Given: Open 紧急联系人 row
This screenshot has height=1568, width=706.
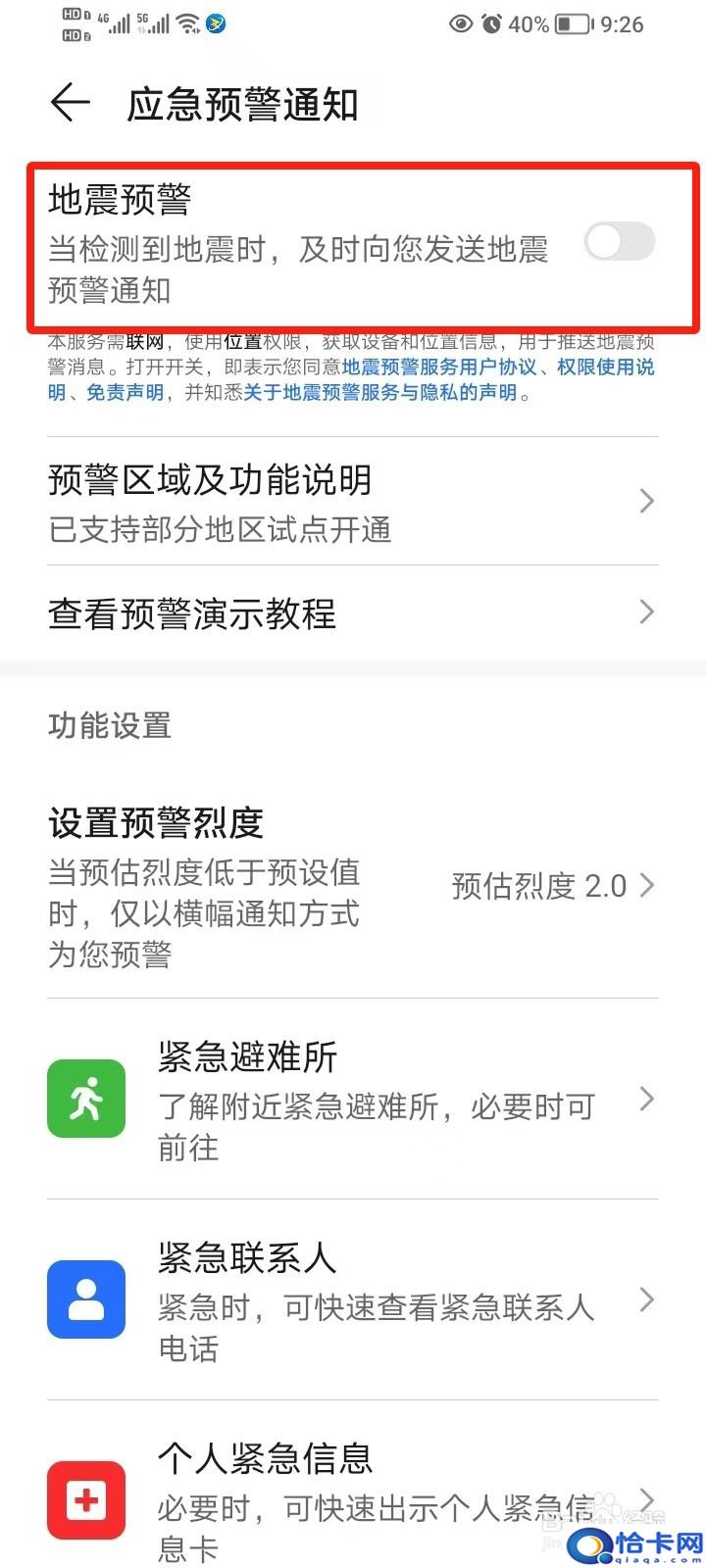Looking at the screenshot, I should [353, 1299].
